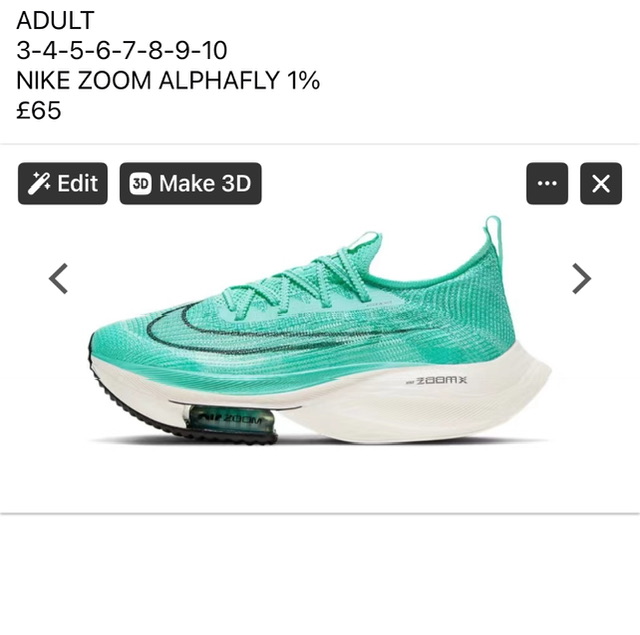This screenshot has height=635, width=640.
Task: Convert the photo with Make 3D
Action: pyautogui.click(x=190, y=184)
